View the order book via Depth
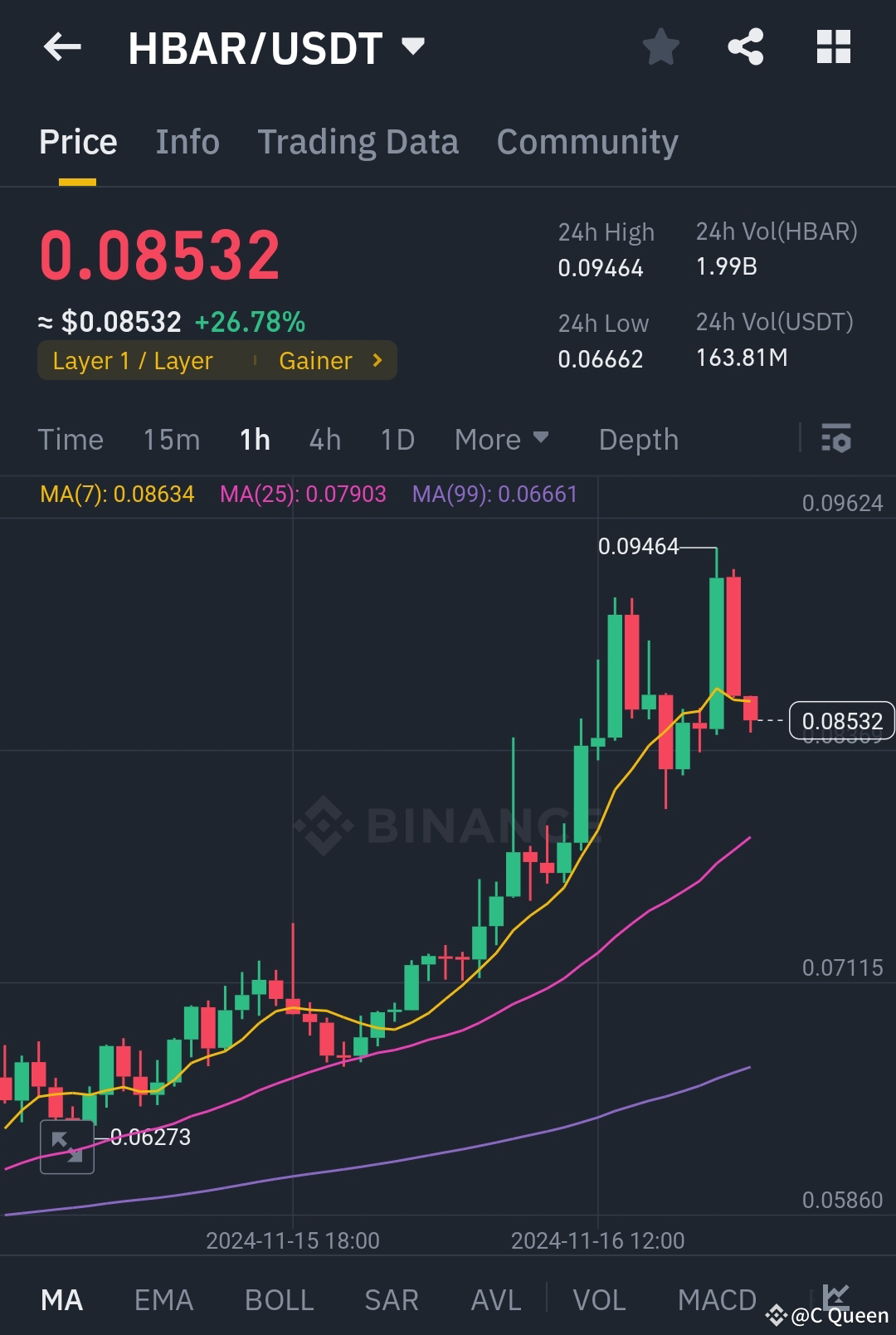Screen dimensions: 896x1335 (638, 439)
